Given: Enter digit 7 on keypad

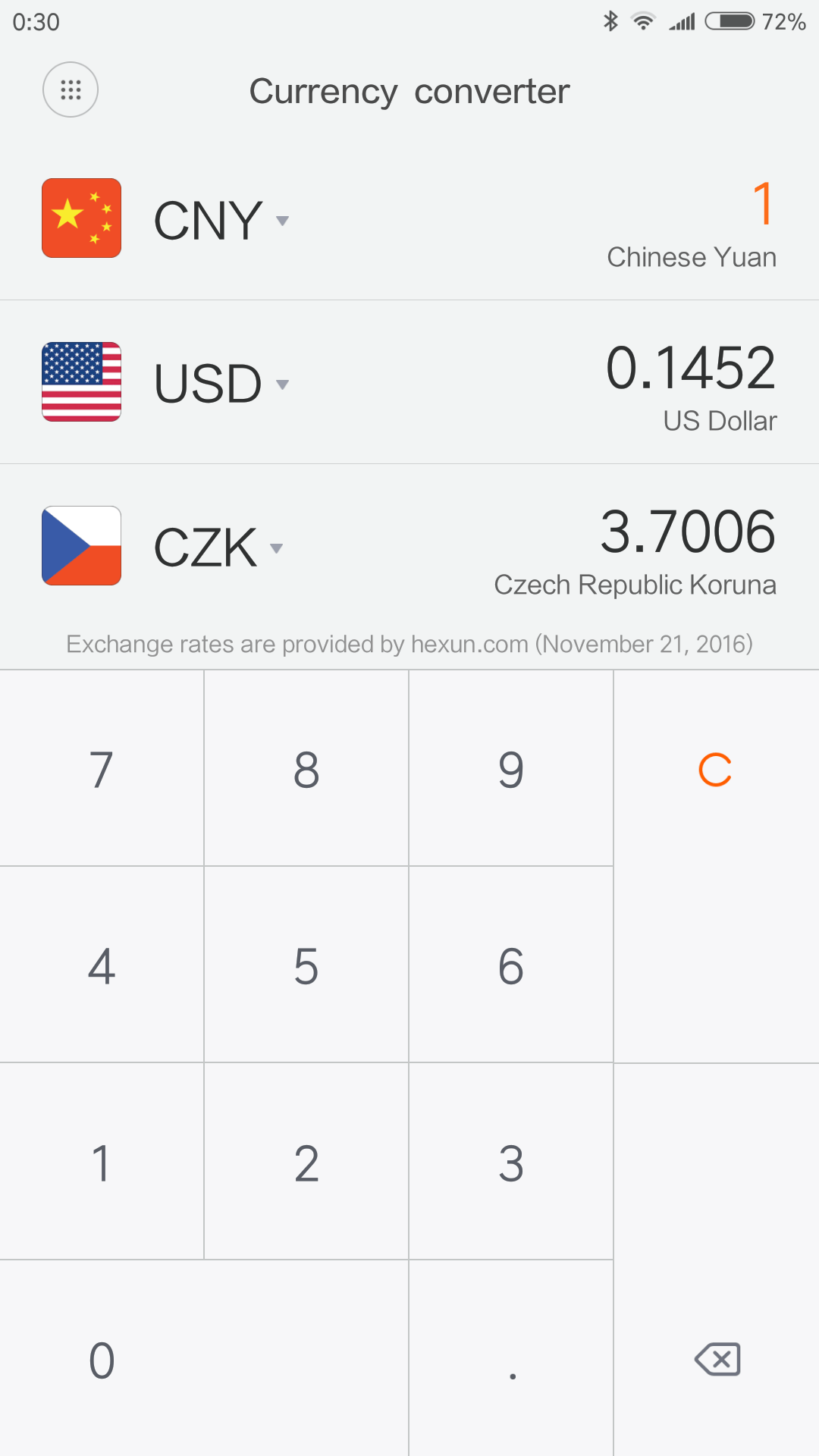Looking at the screenshot, I should point(102,768).
